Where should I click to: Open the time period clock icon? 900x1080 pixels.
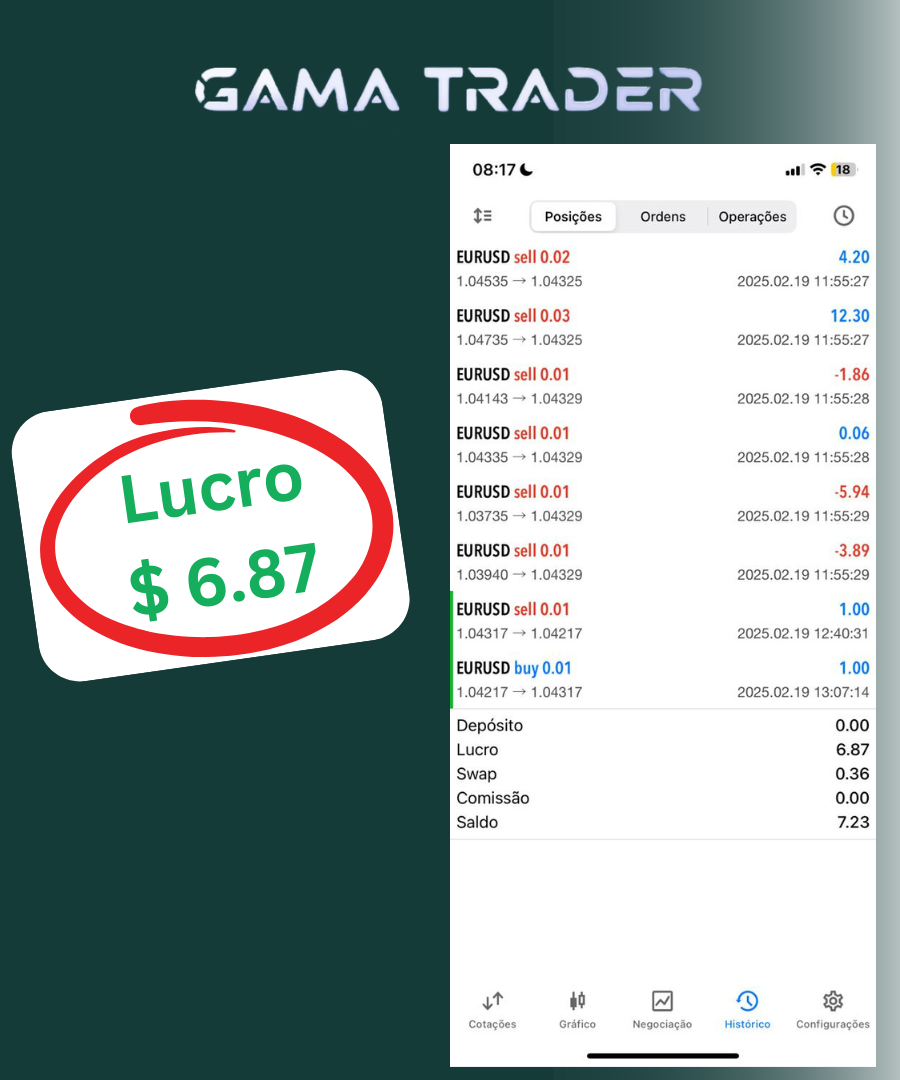click(843, 215)
